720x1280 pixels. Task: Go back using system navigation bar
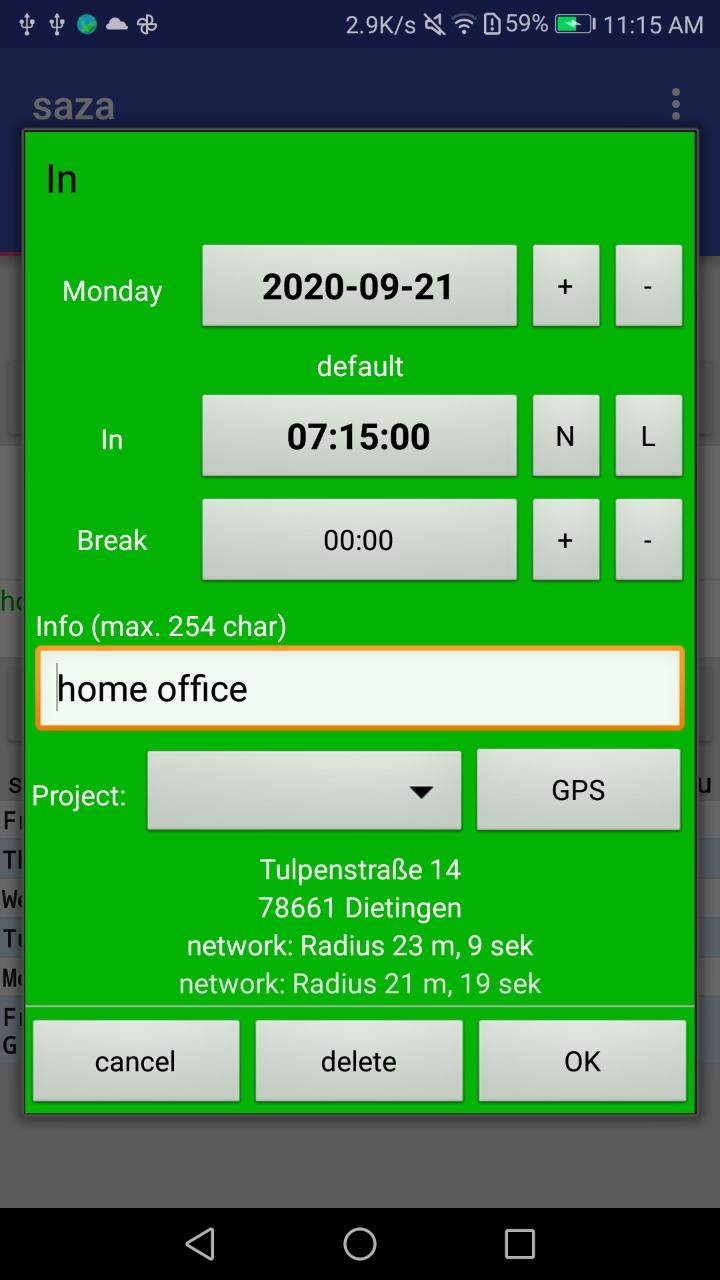200,1244
